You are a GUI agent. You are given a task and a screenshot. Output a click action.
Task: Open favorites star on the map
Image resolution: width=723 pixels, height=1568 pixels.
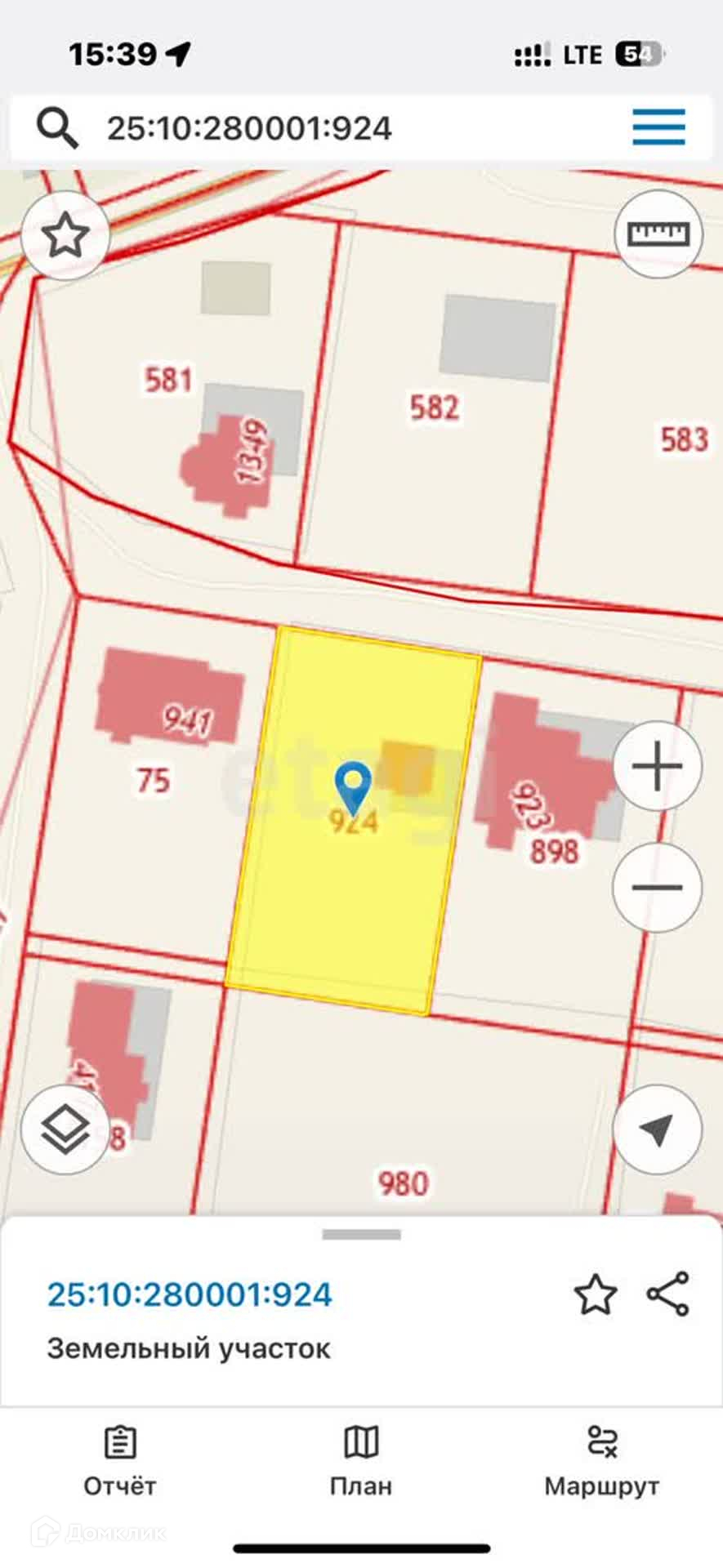coord(65,236)
